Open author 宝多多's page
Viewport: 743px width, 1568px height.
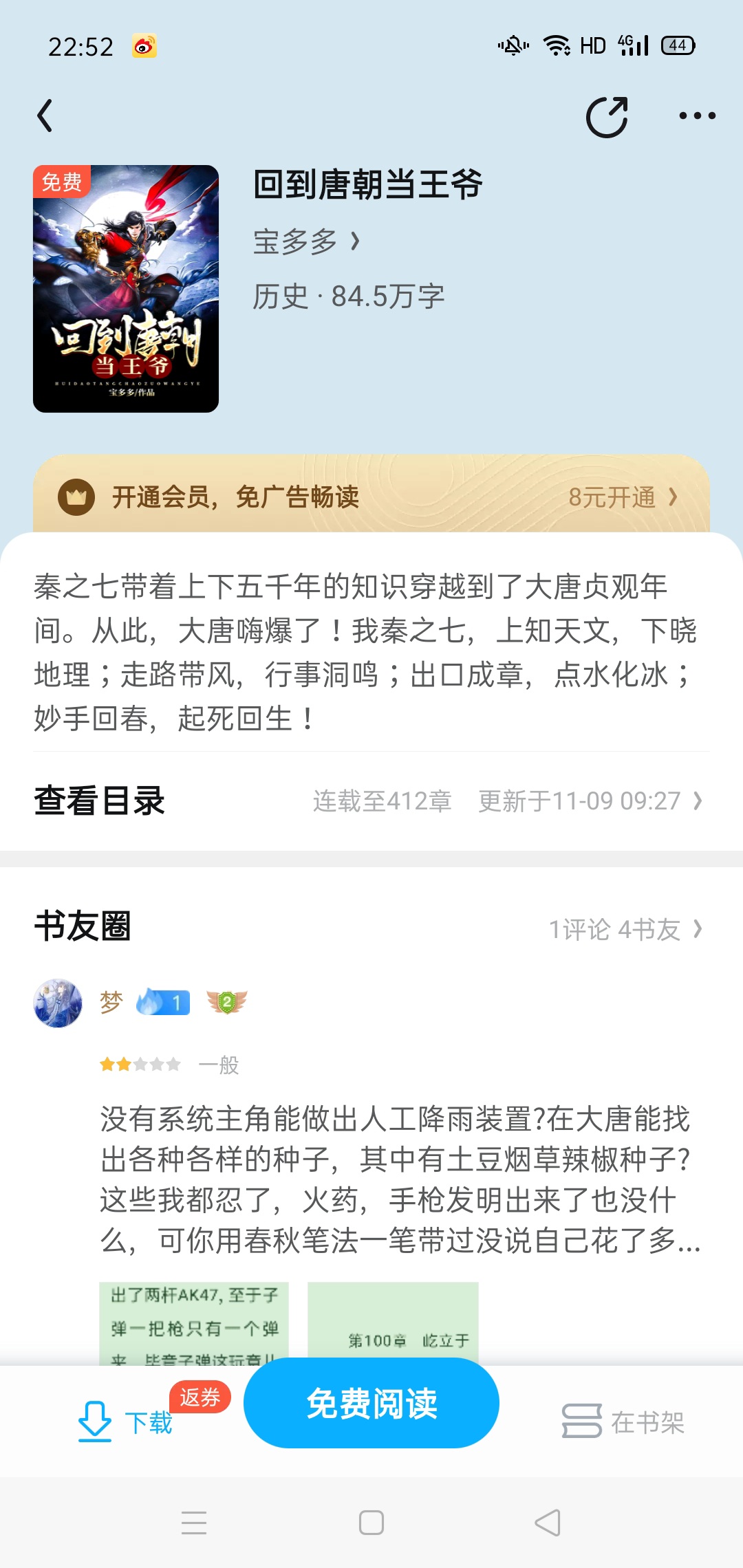point(306,242)
